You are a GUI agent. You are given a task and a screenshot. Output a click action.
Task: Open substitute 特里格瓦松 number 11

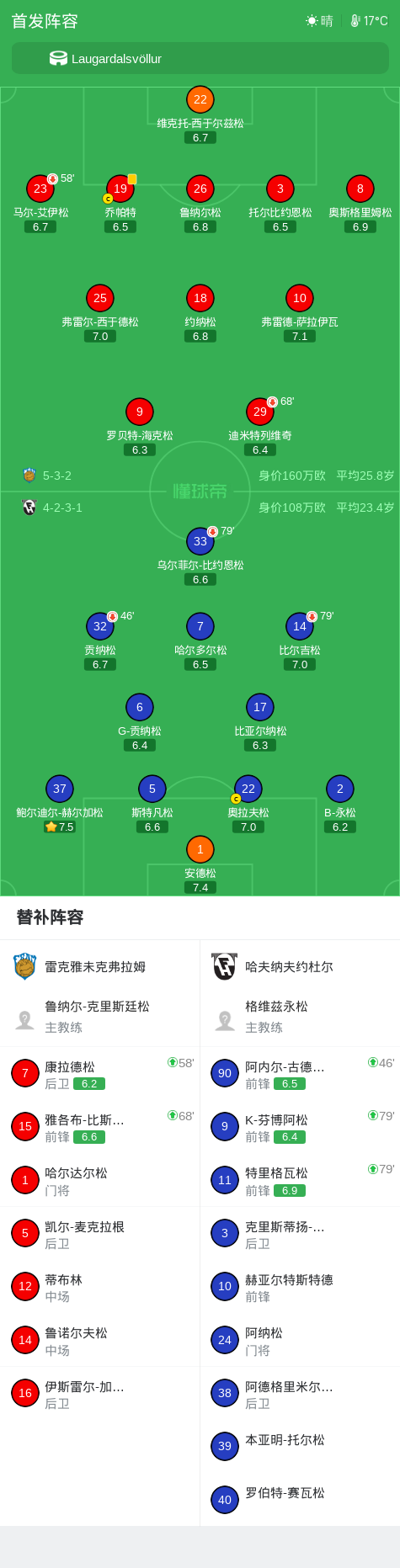[x=300, y=1180]
